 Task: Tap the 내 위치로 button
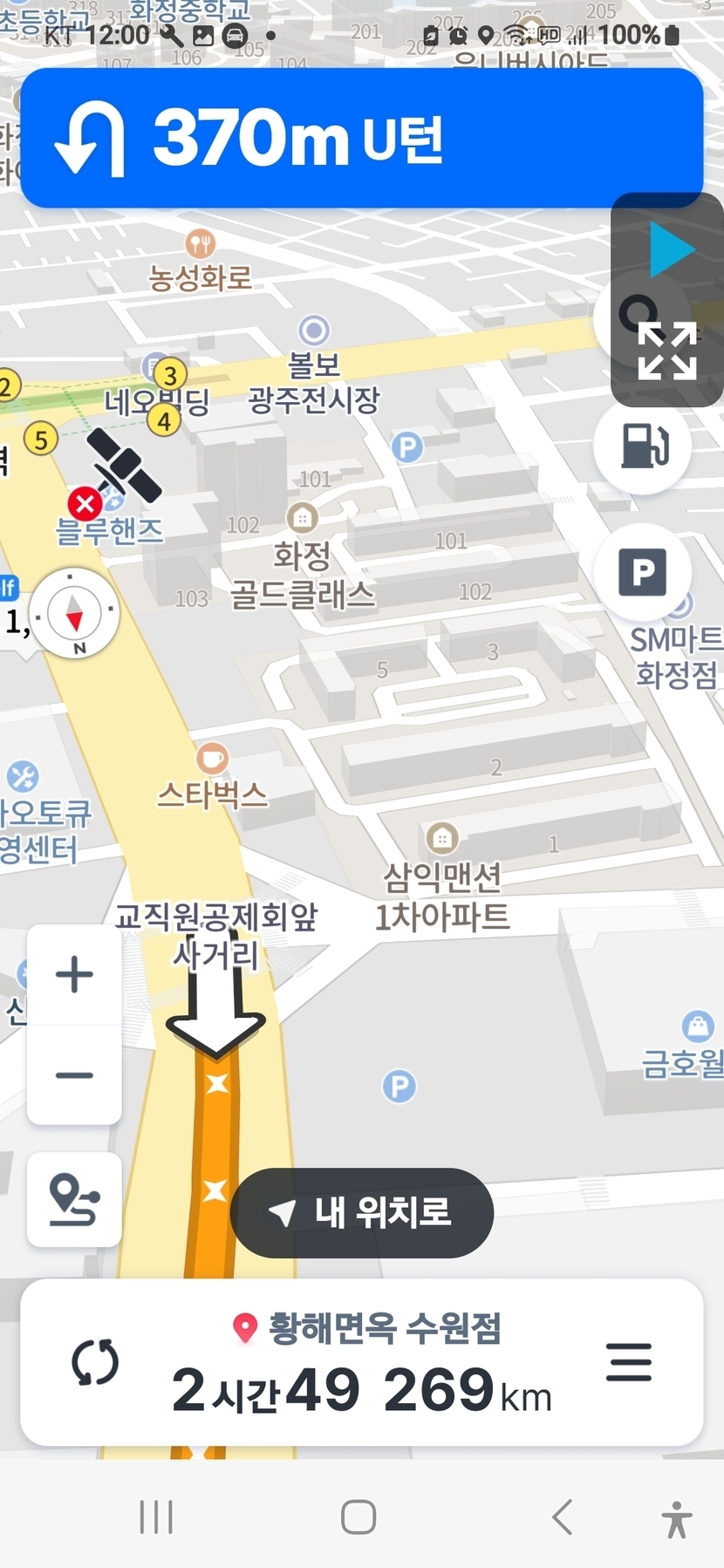[362, 1212]
